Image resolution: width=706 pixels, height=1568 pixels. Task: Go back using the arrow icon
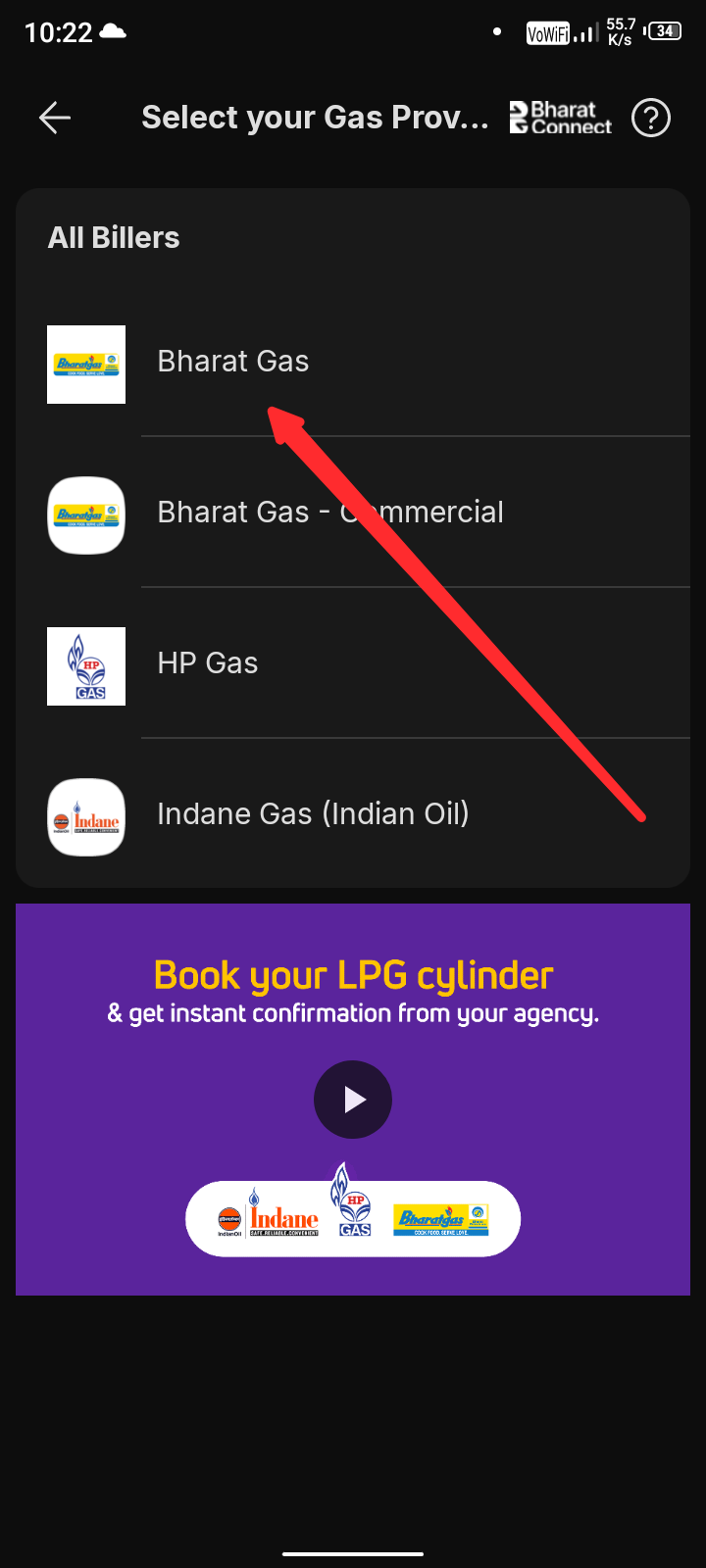pos(55,119)
